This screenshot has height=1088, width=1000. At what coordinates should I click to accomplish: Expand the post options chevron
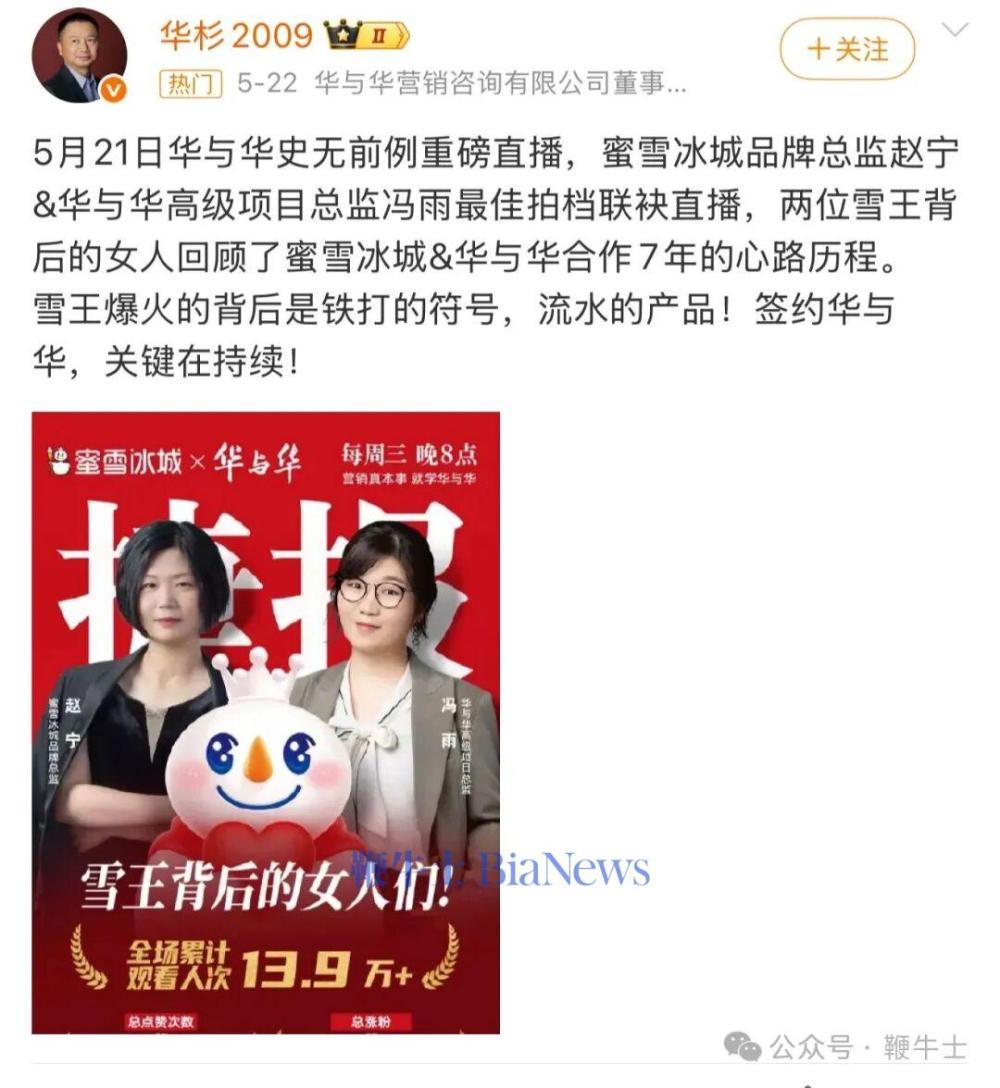[955, 30]
